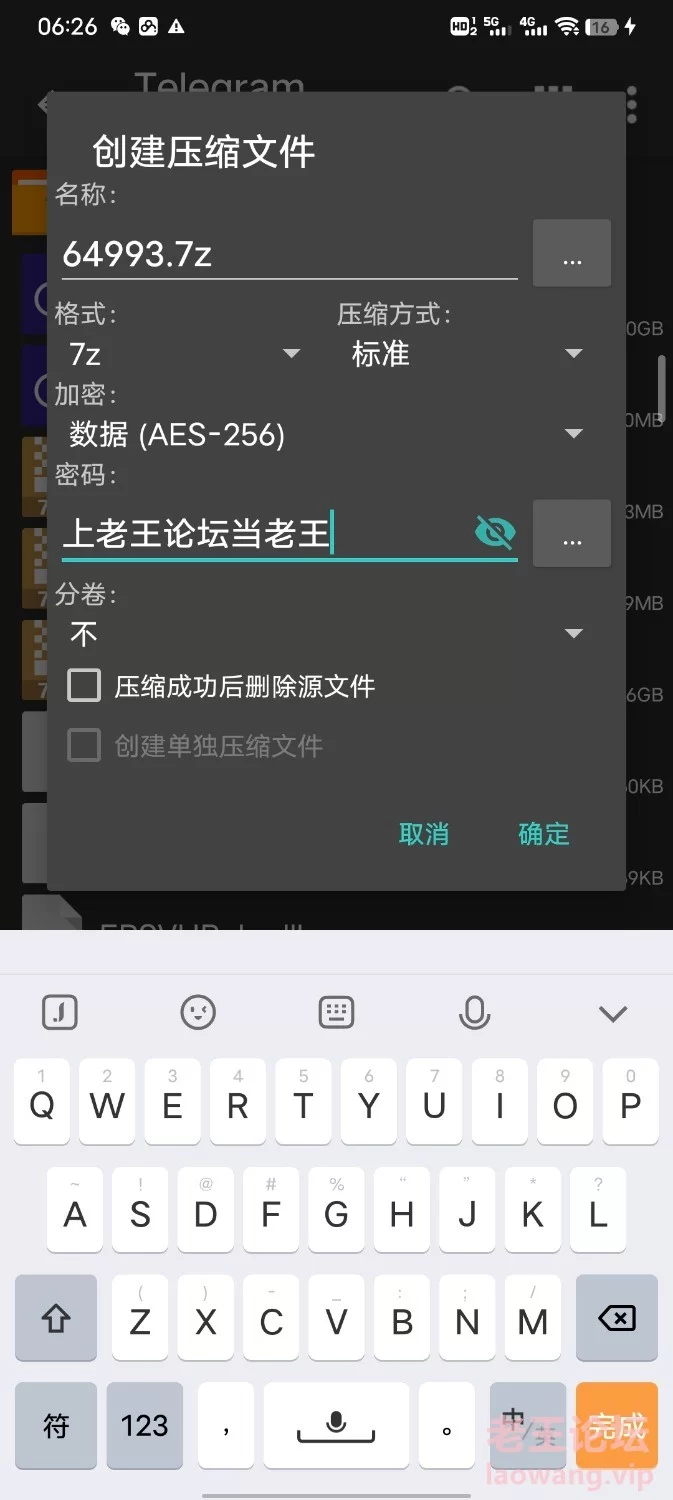Check 压缩成功后删除源文件 checkbox
This screenshot has width=673, height=1500.
tap(84, 686)
